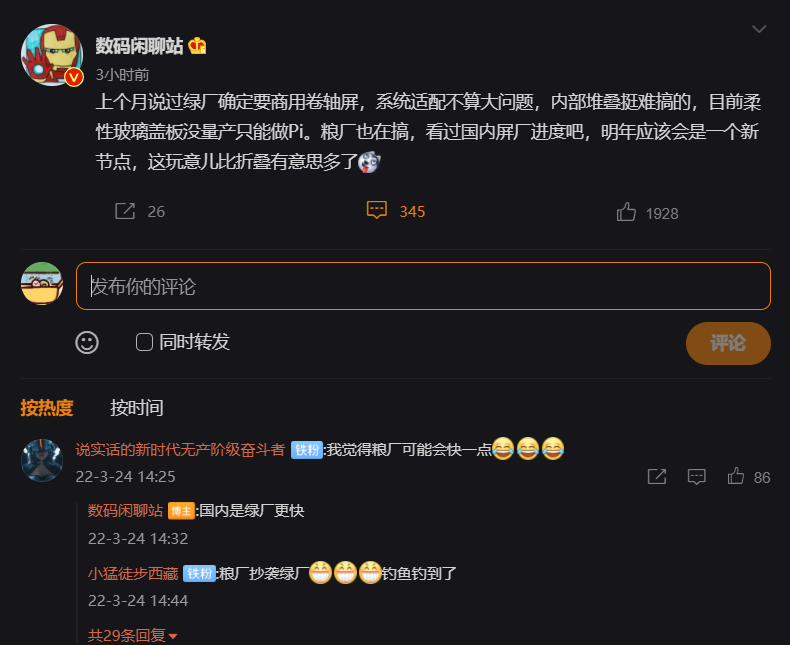Expand the chevron menu on the post
The width and height of the screenshot is (790, 645).
tap(758, 30)
